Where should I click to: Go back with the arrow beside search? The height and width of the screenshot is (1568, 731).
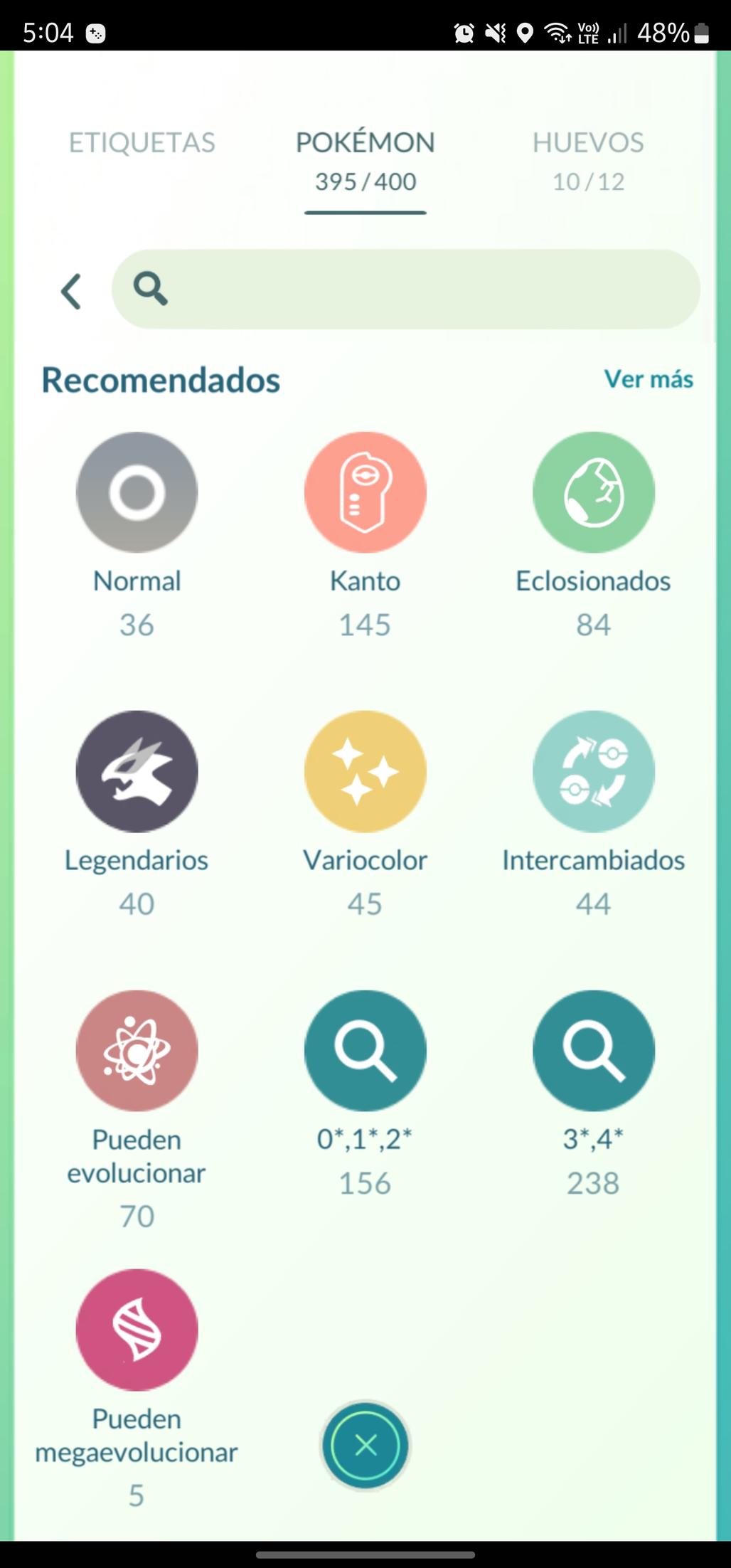71,291
